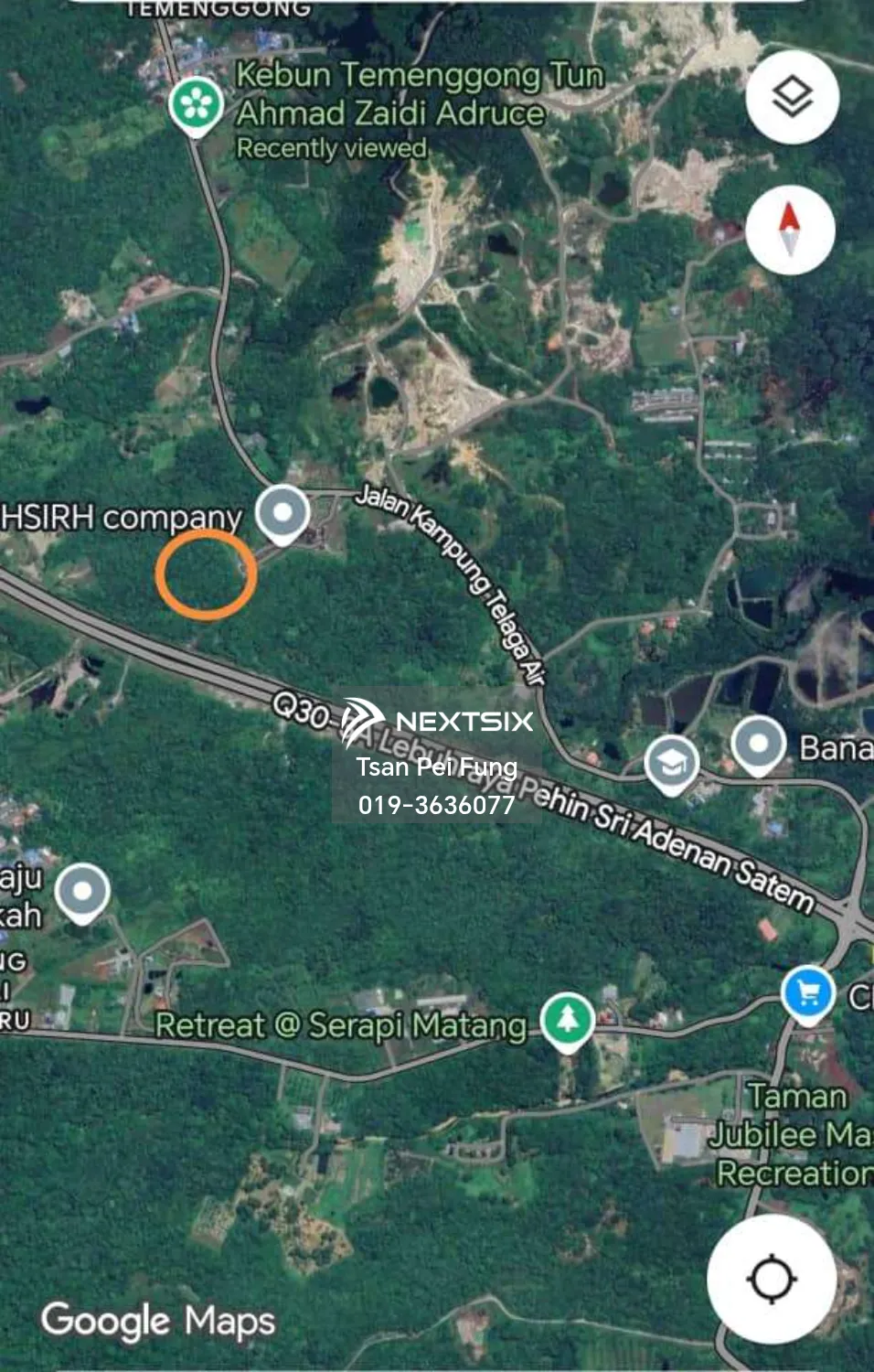Open Kebun Temenggong Tun Ahmad Zaidi Adruce pin

pyautogui.click(x=196, y=104)
